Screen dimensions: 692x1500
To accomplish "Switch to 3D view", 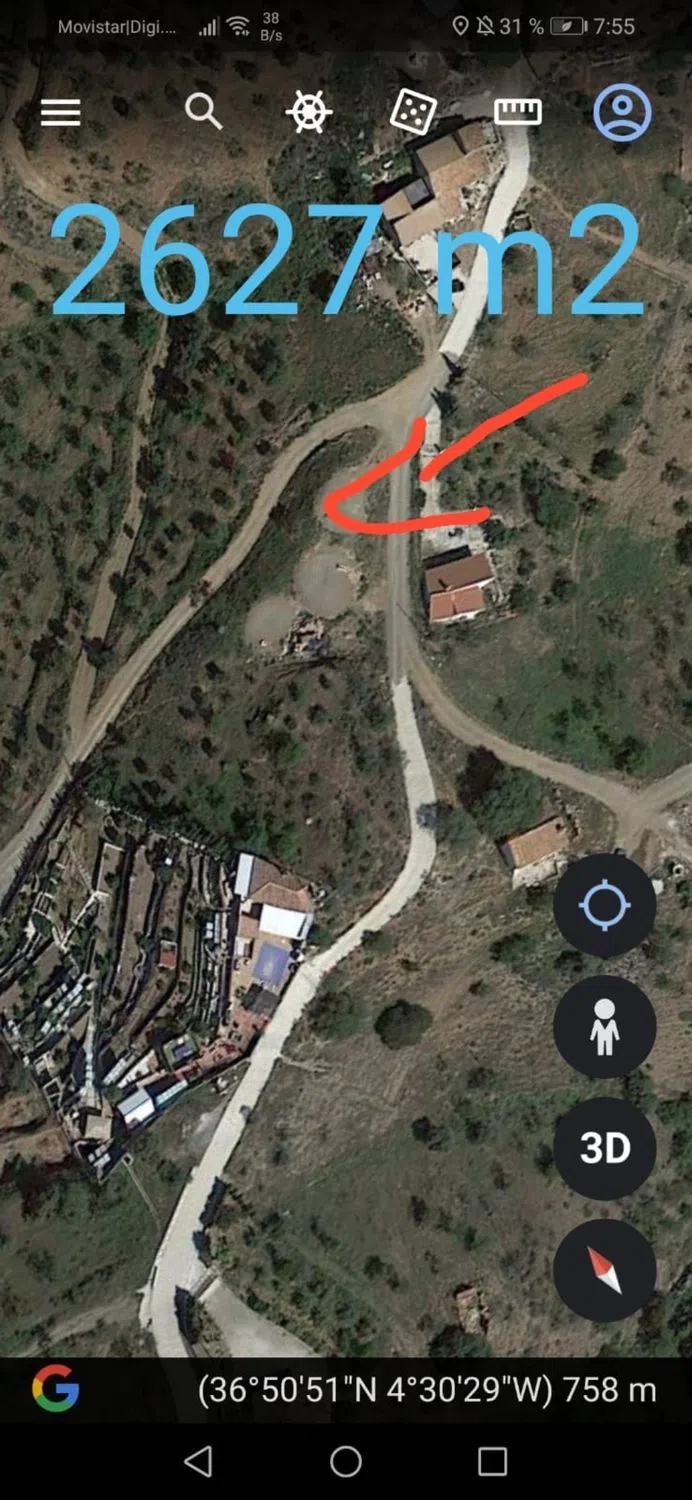I will tap(604, 1148).
